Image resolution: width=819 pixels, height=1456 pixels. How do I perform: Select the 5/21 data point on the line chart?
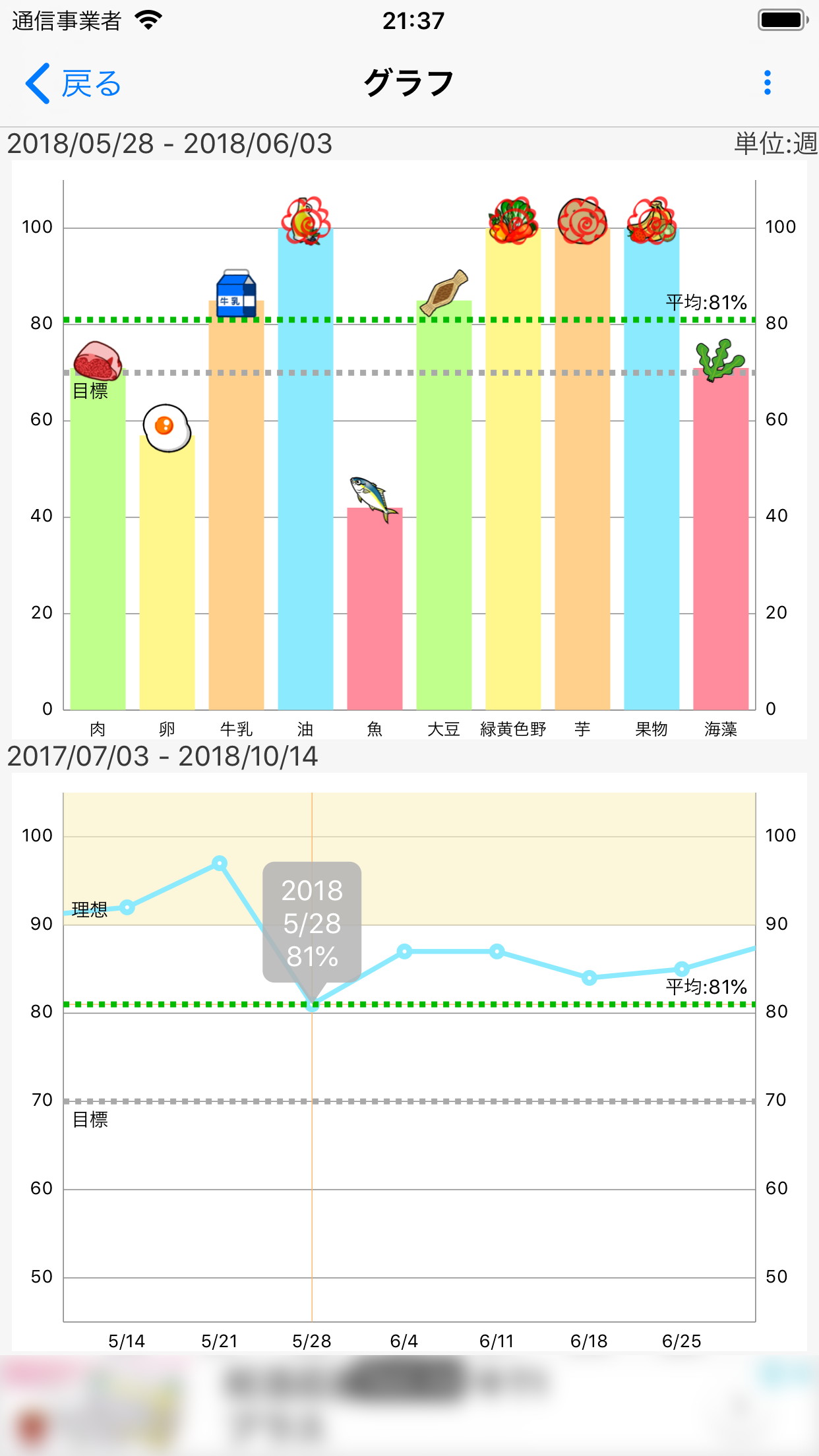click(220, 863)
